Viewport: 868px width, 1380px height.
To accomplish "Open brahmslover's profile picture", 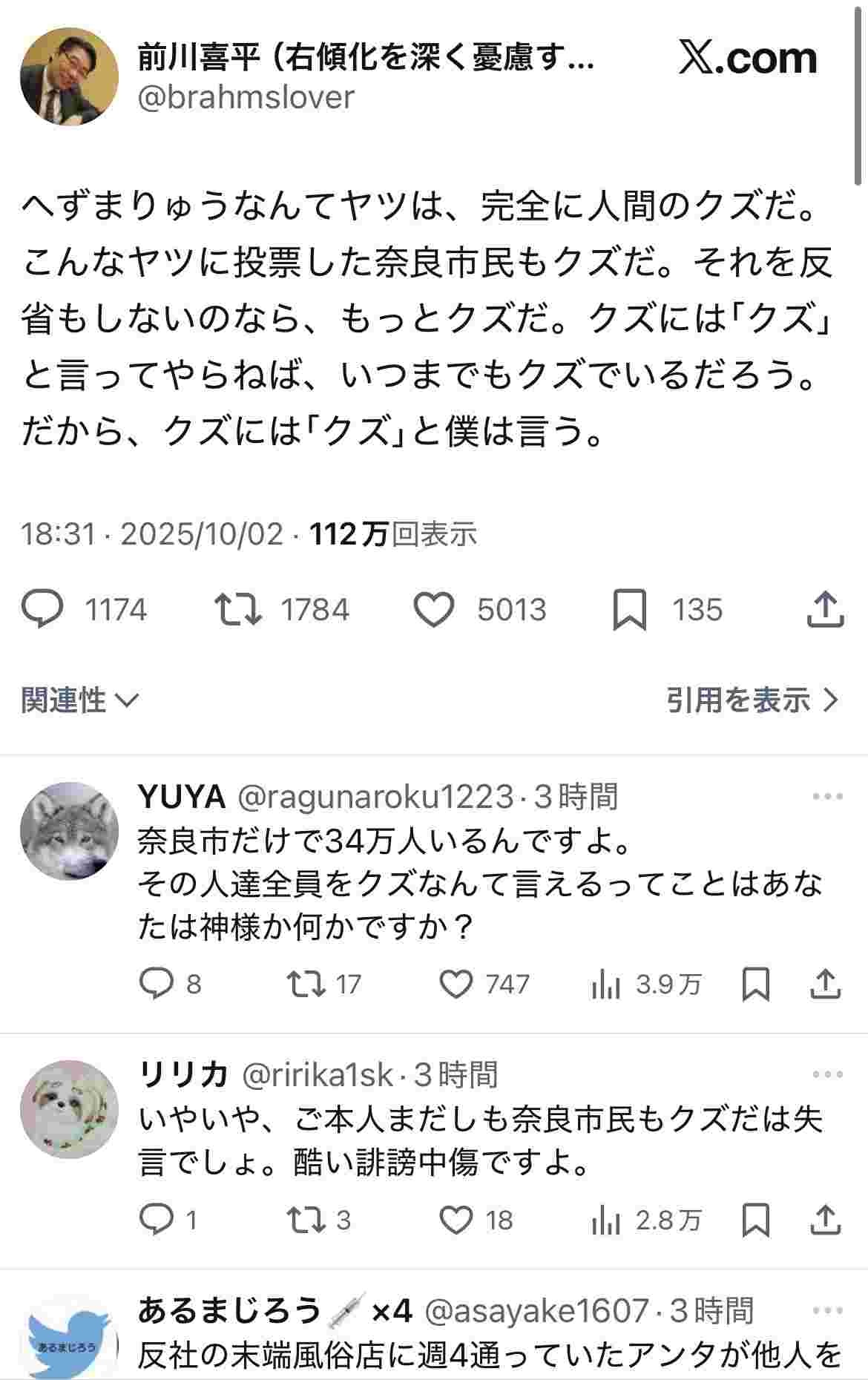I will 69,77.
